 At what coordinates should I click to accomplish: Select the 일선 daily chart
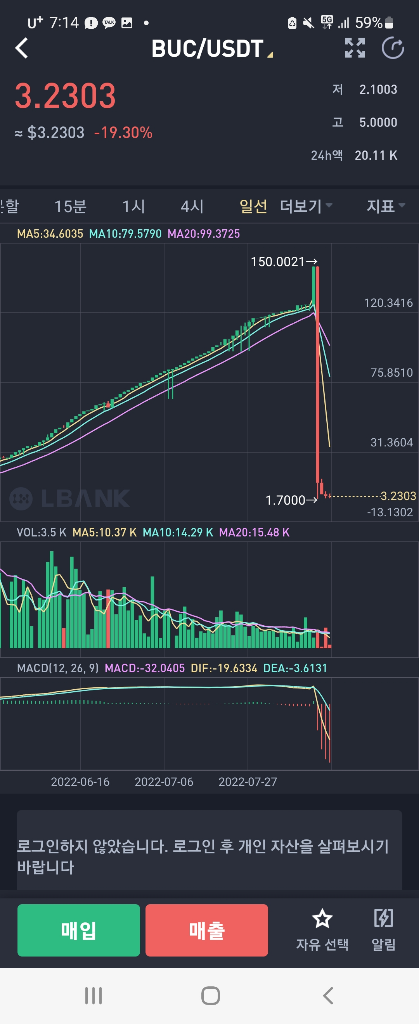[253, 207]
